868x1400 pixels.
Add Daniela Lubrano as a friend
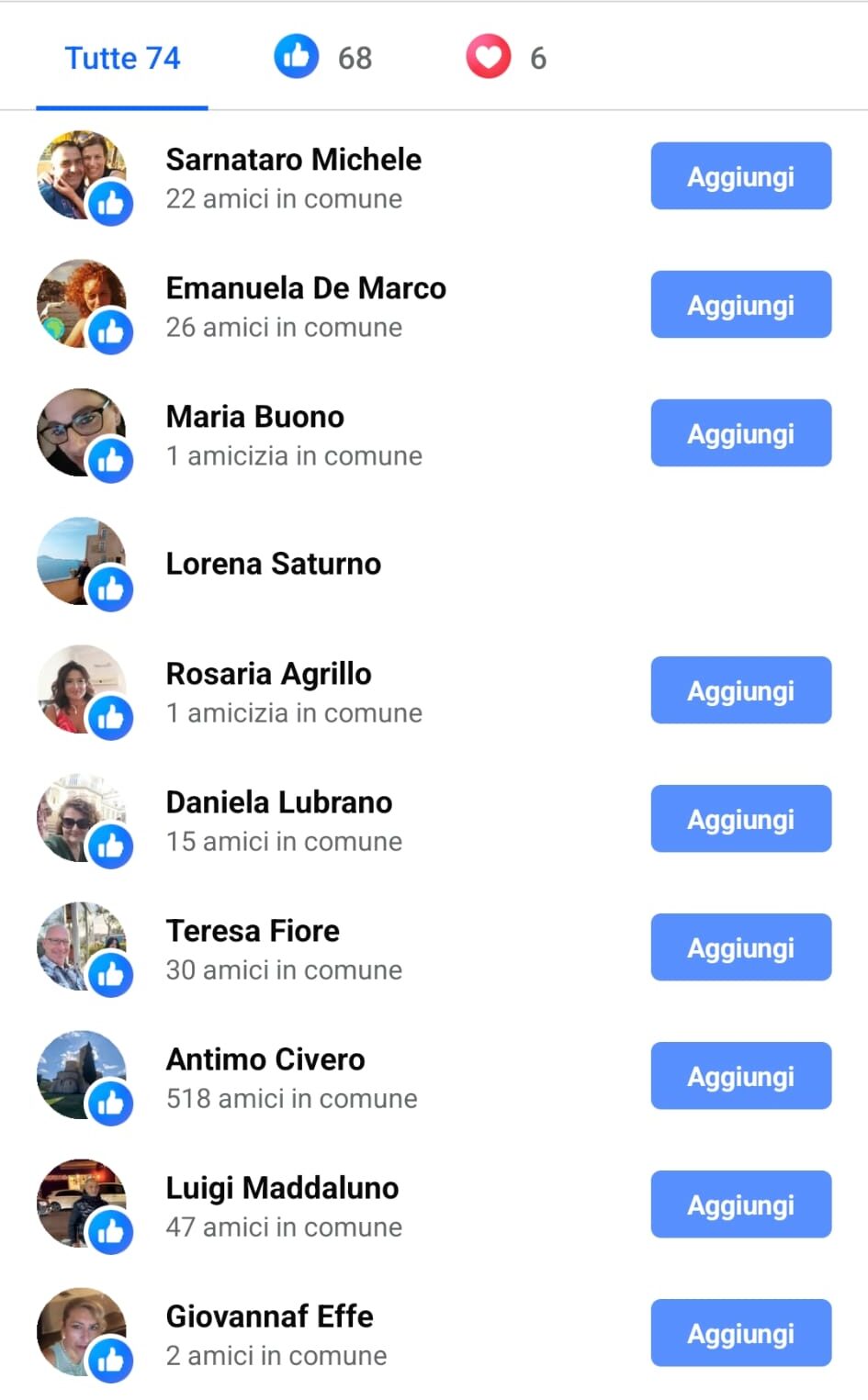(x=741, y=819)
